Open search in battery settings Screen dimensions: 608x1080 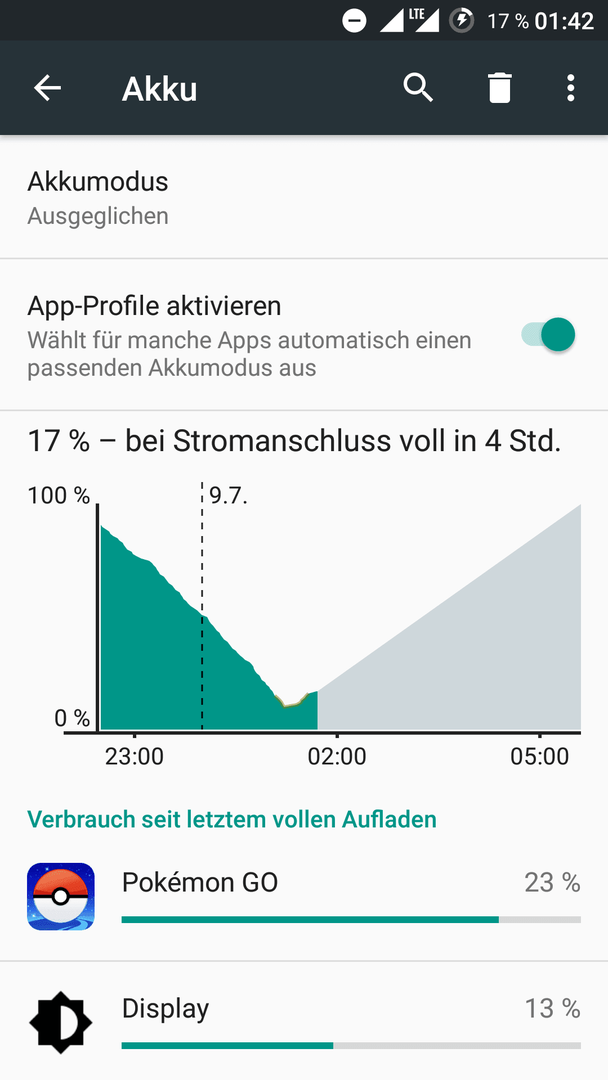[418, 88]
